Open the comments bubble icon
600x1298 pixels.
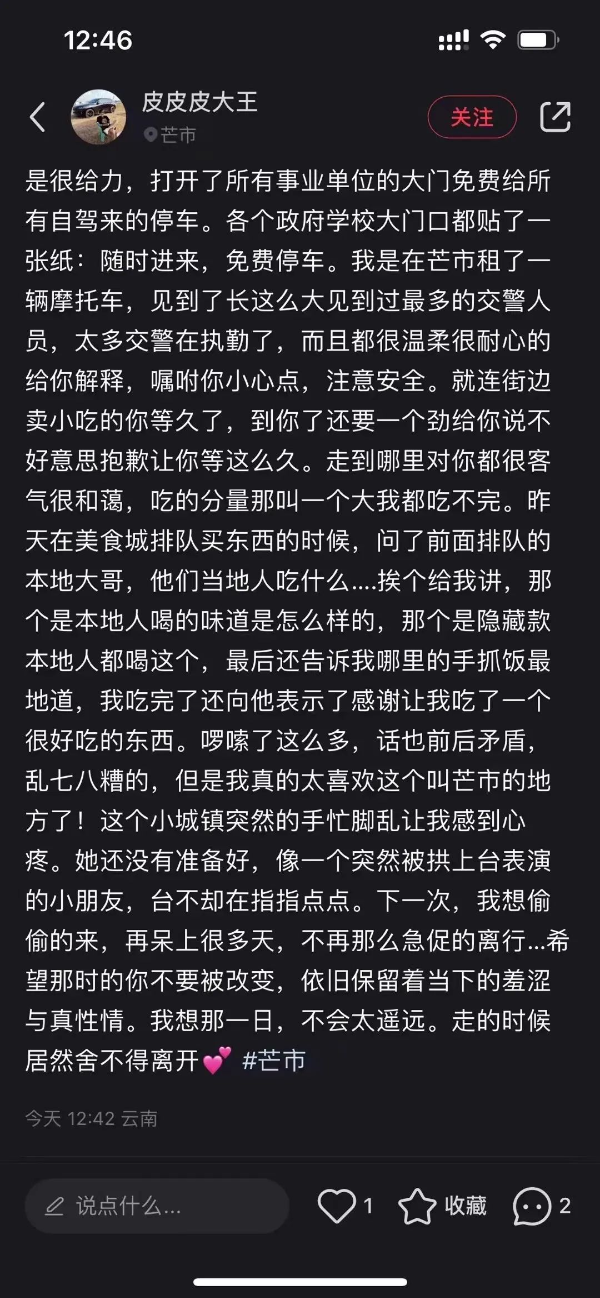[x=532, y=1206]
